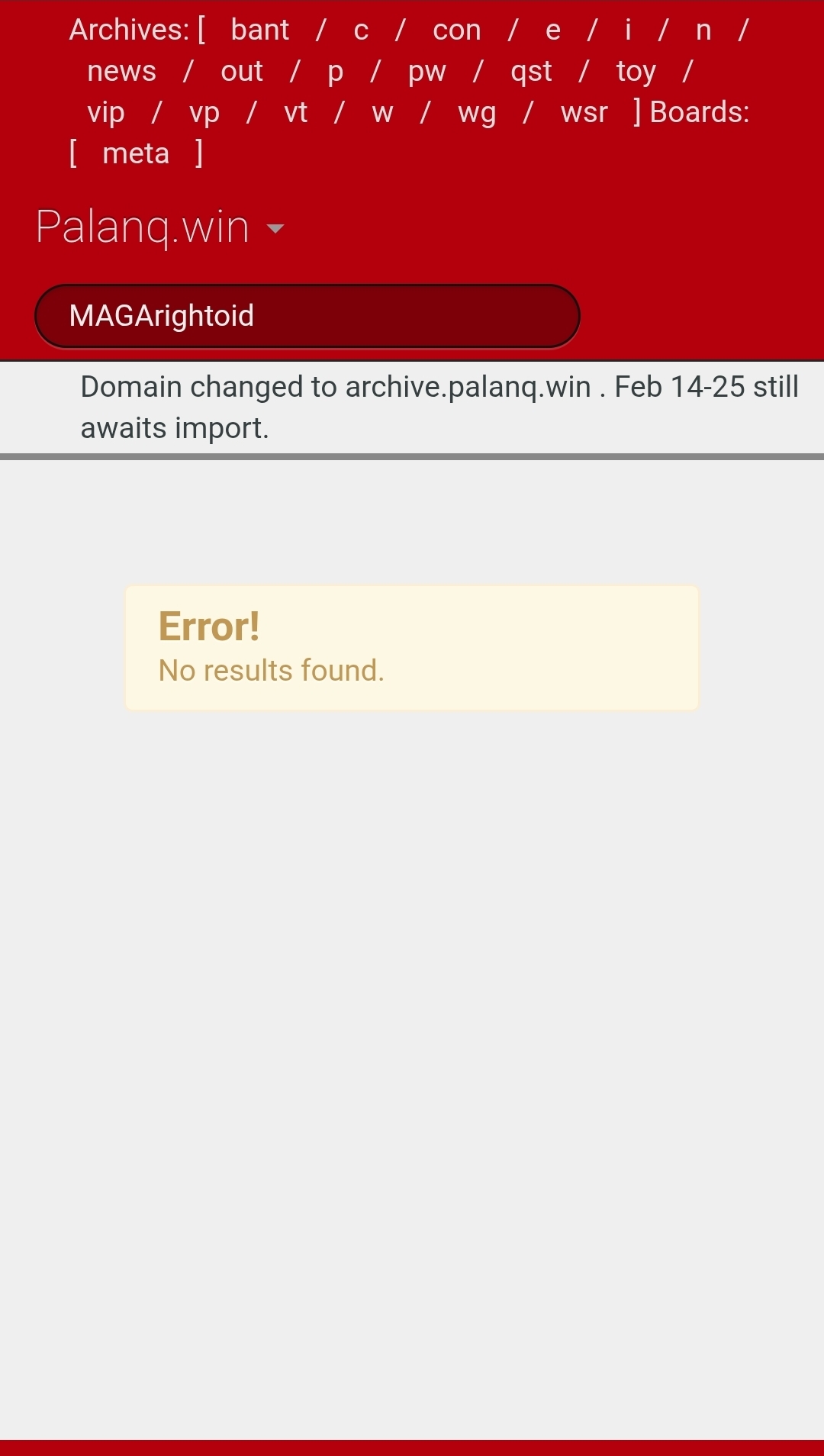Viewport: 824px width, 1456px height.
Task: Visit the out archive
Action: (242, 71)
